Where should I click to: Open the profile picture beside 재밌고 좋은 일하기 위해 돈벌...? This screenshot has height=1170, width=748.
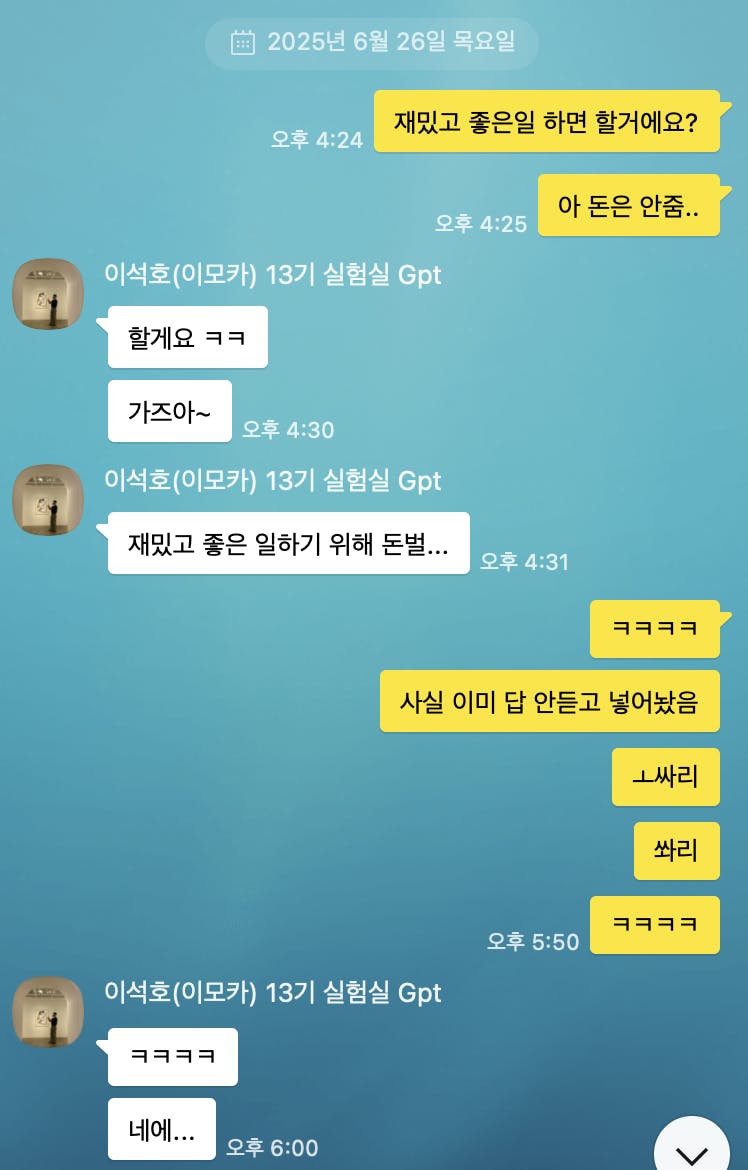tap(48, 499)
